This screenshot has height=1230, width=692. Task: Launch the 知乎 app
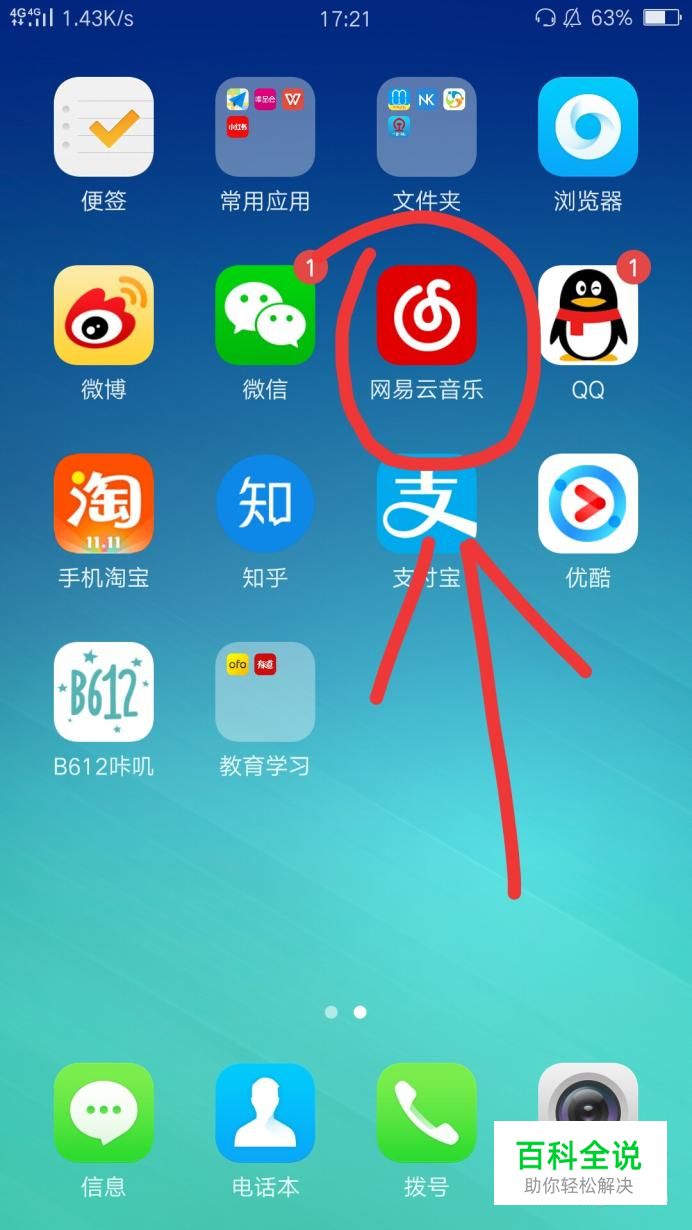tap(265, 503)
